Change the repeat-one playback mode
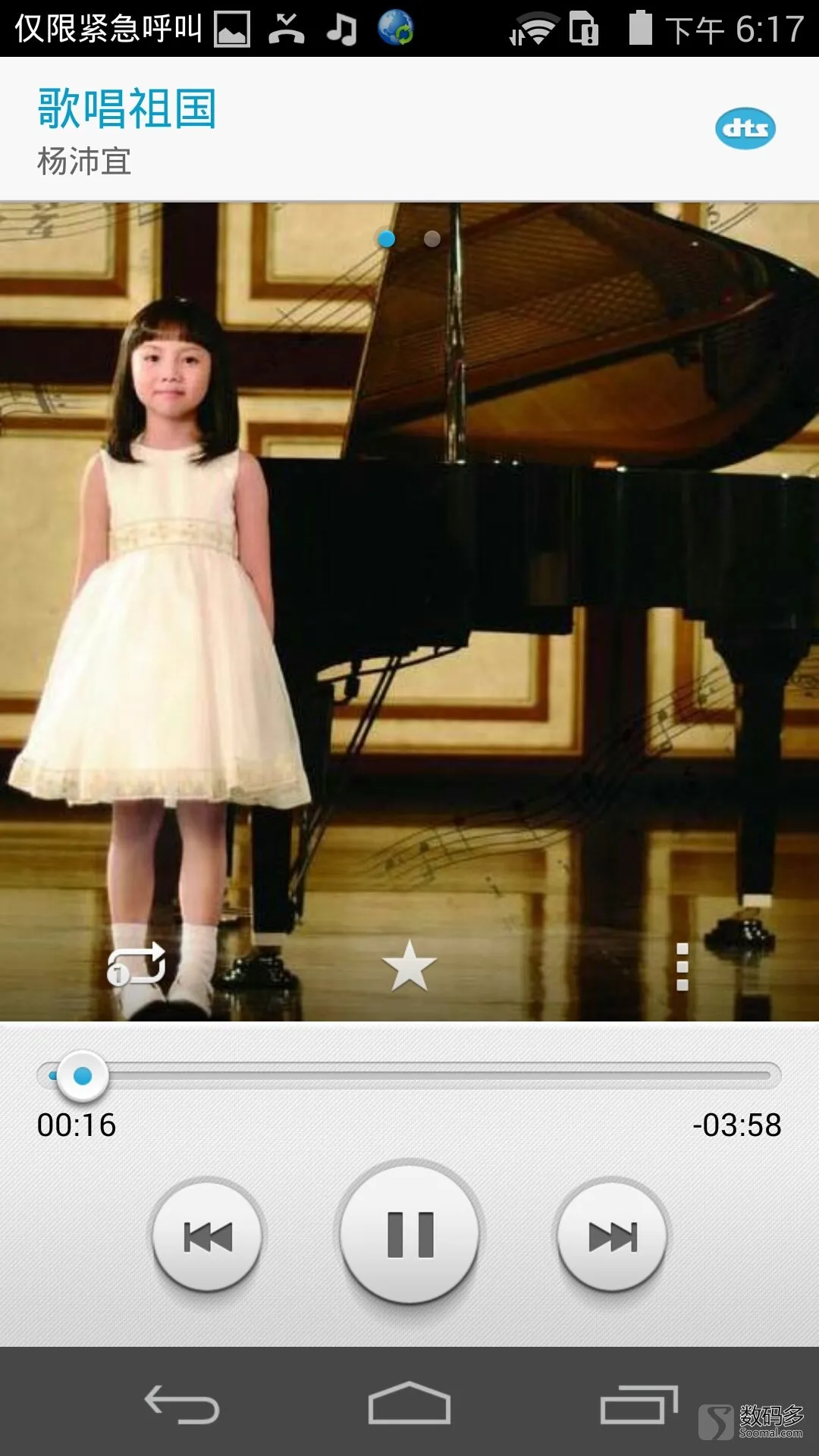The width and height of the screenshot is (819, 1456). (x=136, y=965)
